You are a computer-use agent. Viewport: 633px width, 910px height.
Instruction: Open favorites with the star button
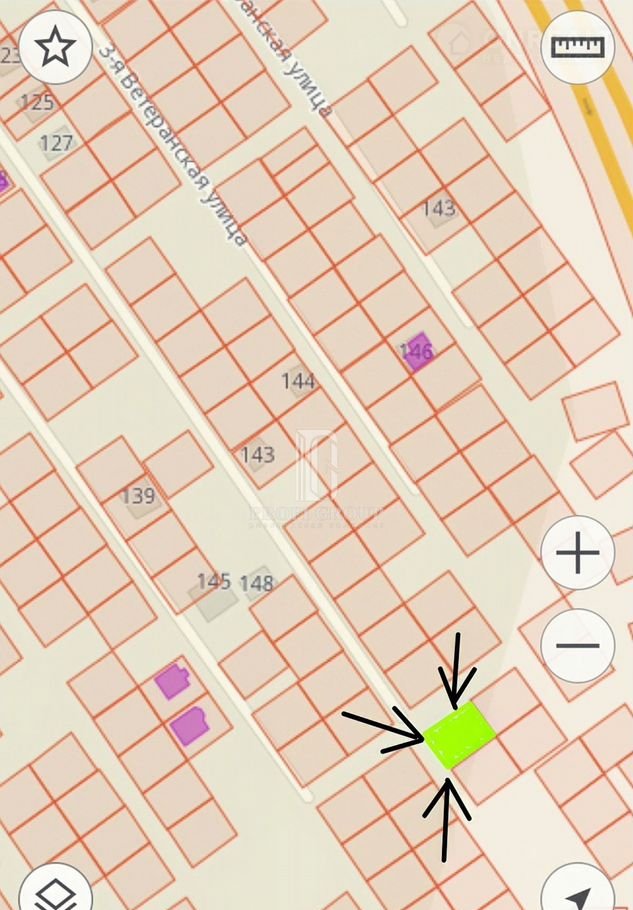pyautogui.click(x=56, y=46)
